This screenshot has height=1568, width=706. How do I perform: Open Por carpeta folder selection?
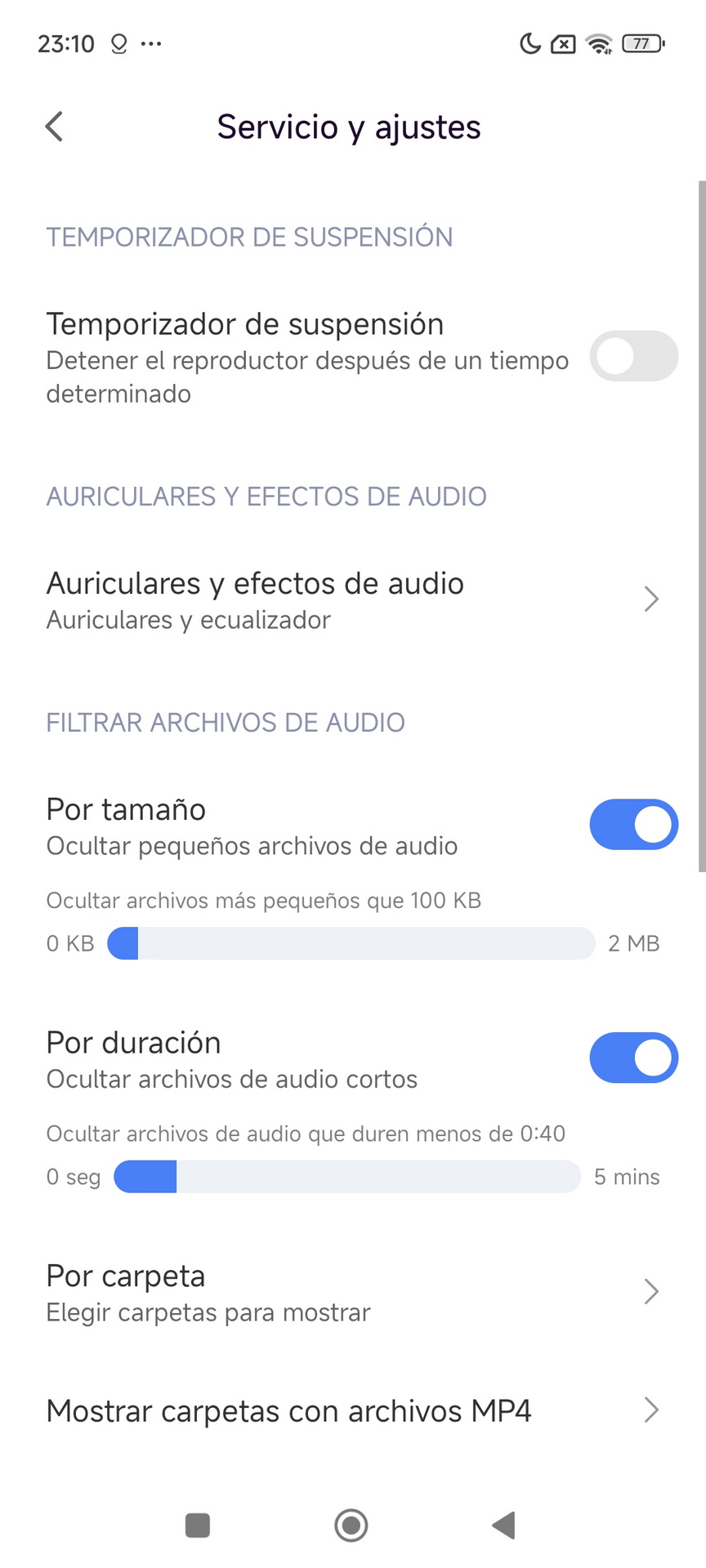coord(353,1293)
